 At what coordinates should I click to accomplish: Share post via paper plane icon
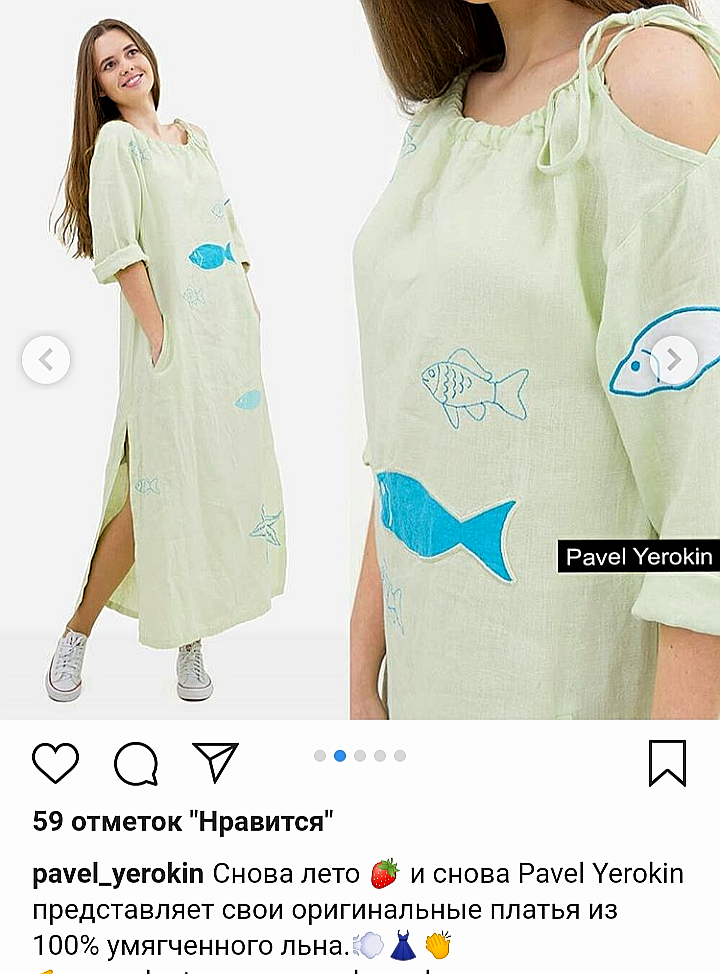215,763
